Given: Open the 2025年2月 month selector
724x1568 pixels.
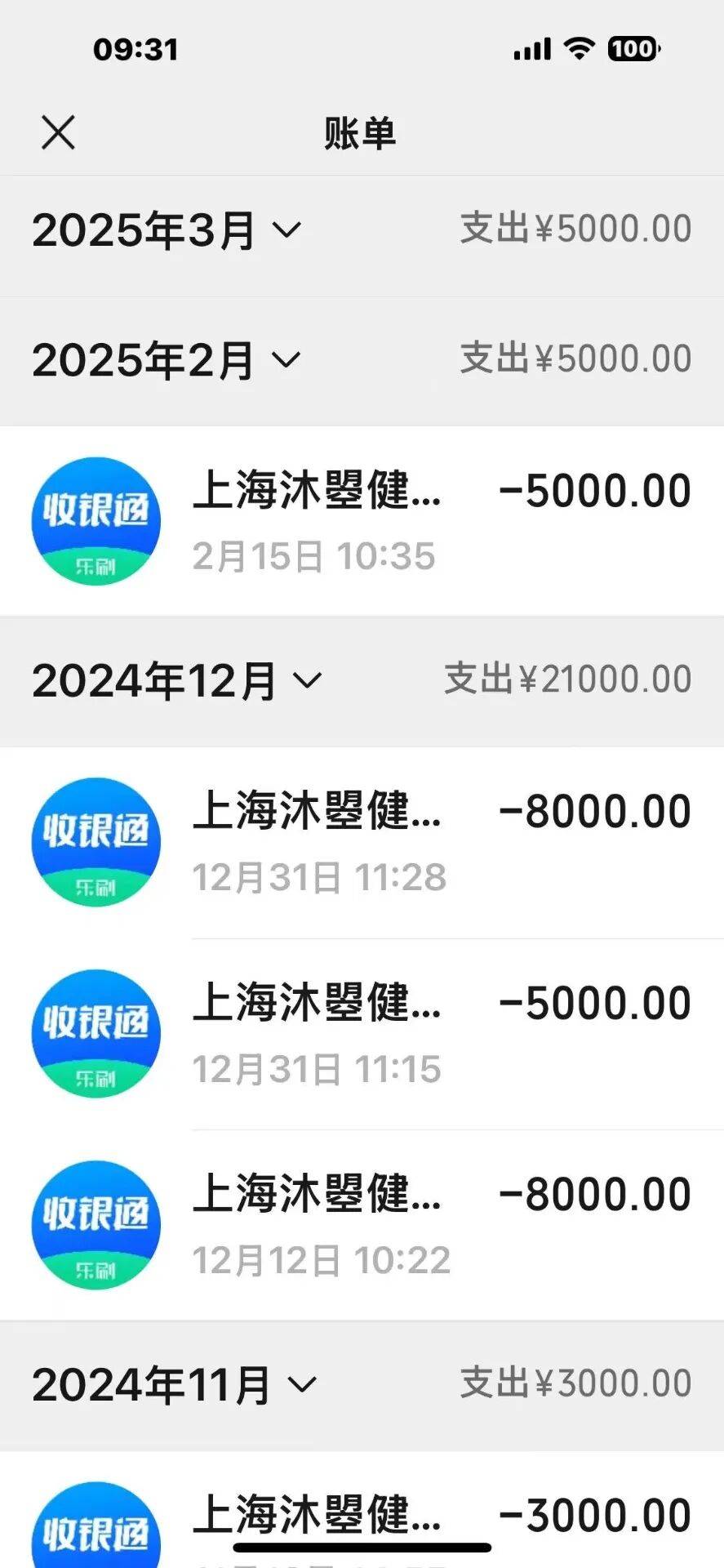Looking at the screenshot, I should (x=167, y=359).
